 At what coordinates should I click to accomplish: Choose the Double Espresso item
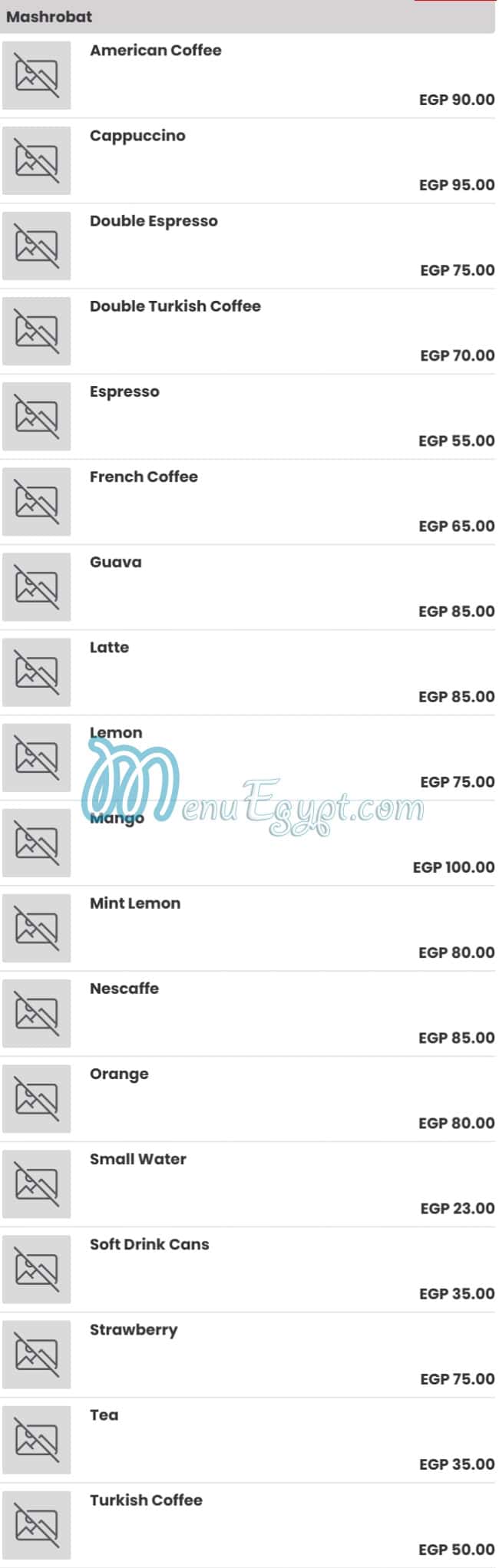(154, 221)
